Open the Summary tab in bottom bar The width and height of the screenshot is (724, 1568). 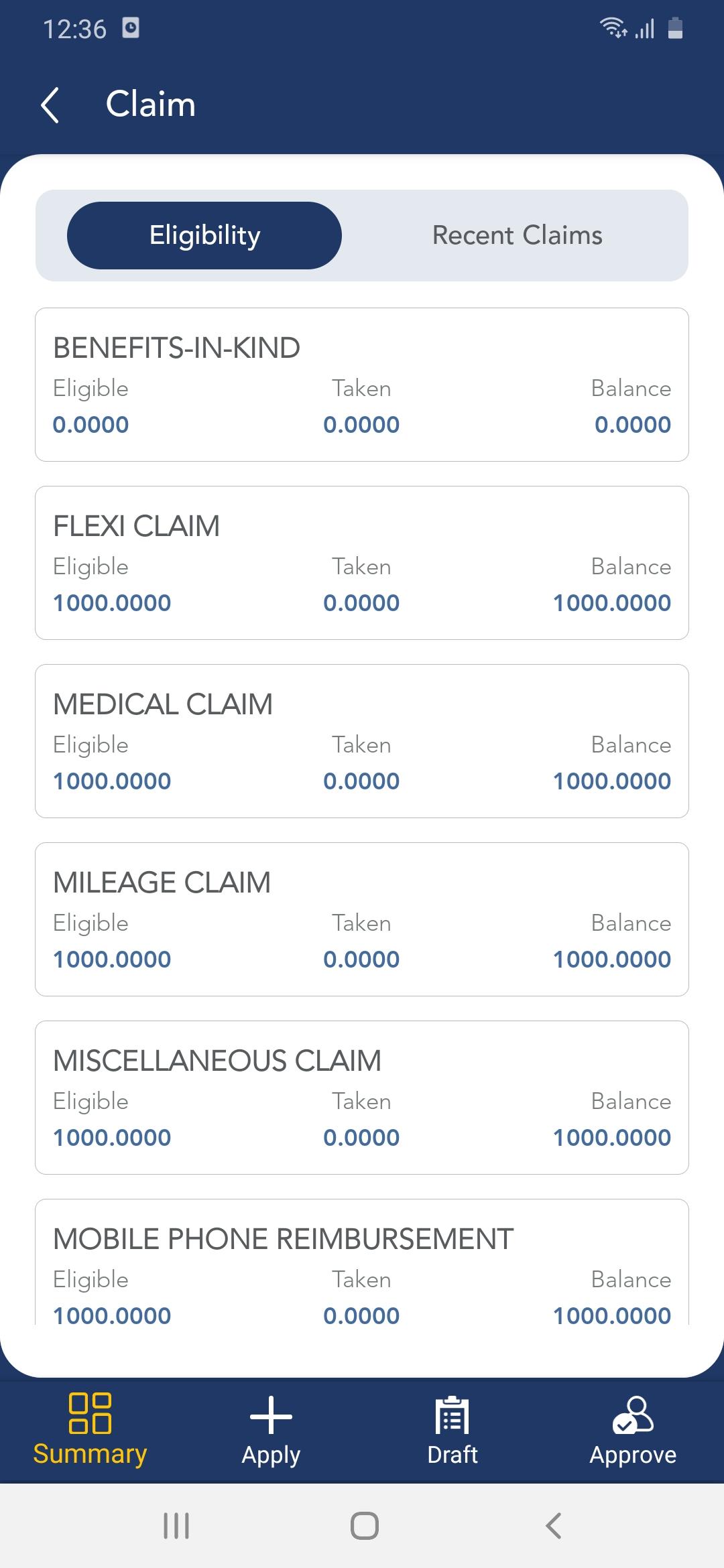pyautogui.click(x=90, y=1430)
